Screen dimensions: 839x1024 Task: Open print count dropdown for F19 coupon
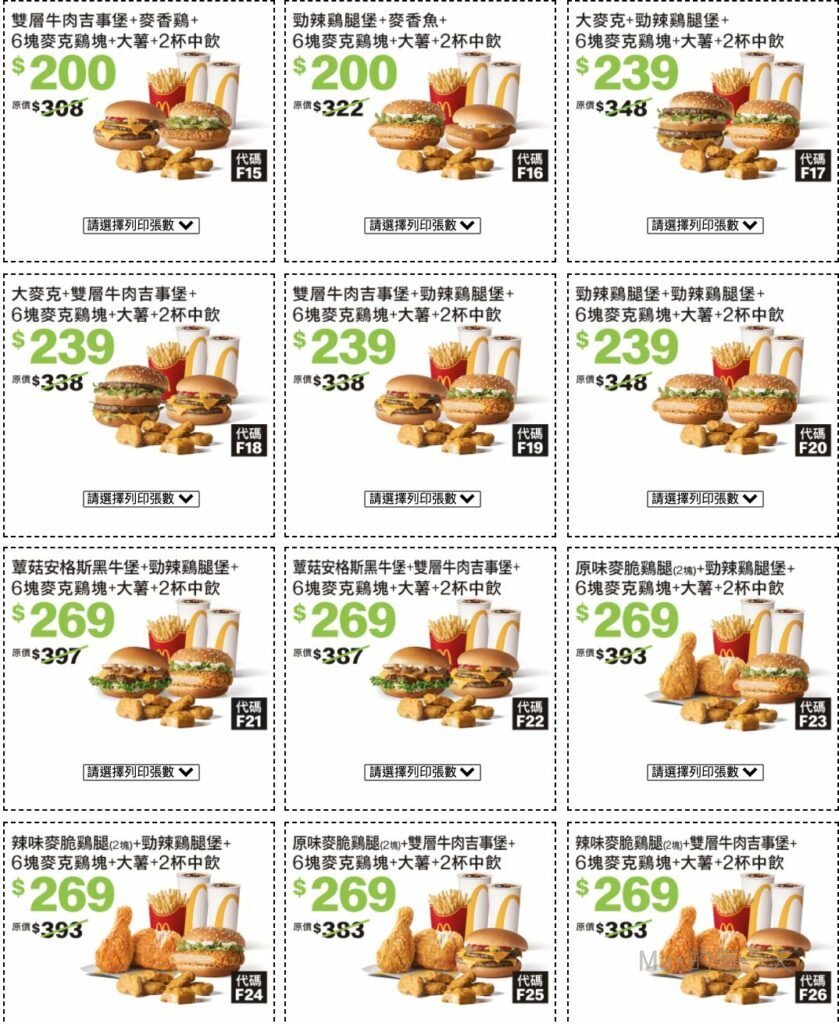(x=422, y=498)
